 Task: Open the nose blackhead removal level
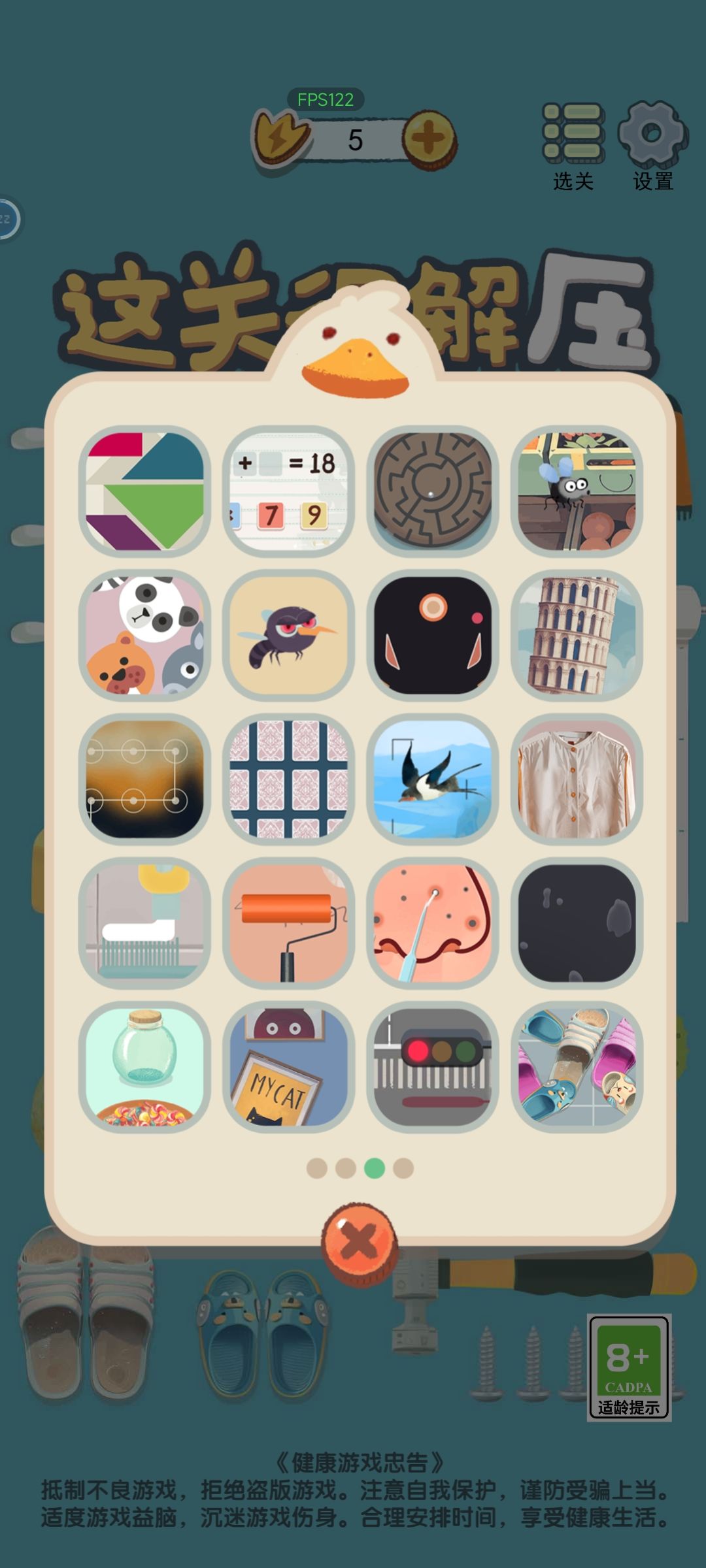point(432,923)
